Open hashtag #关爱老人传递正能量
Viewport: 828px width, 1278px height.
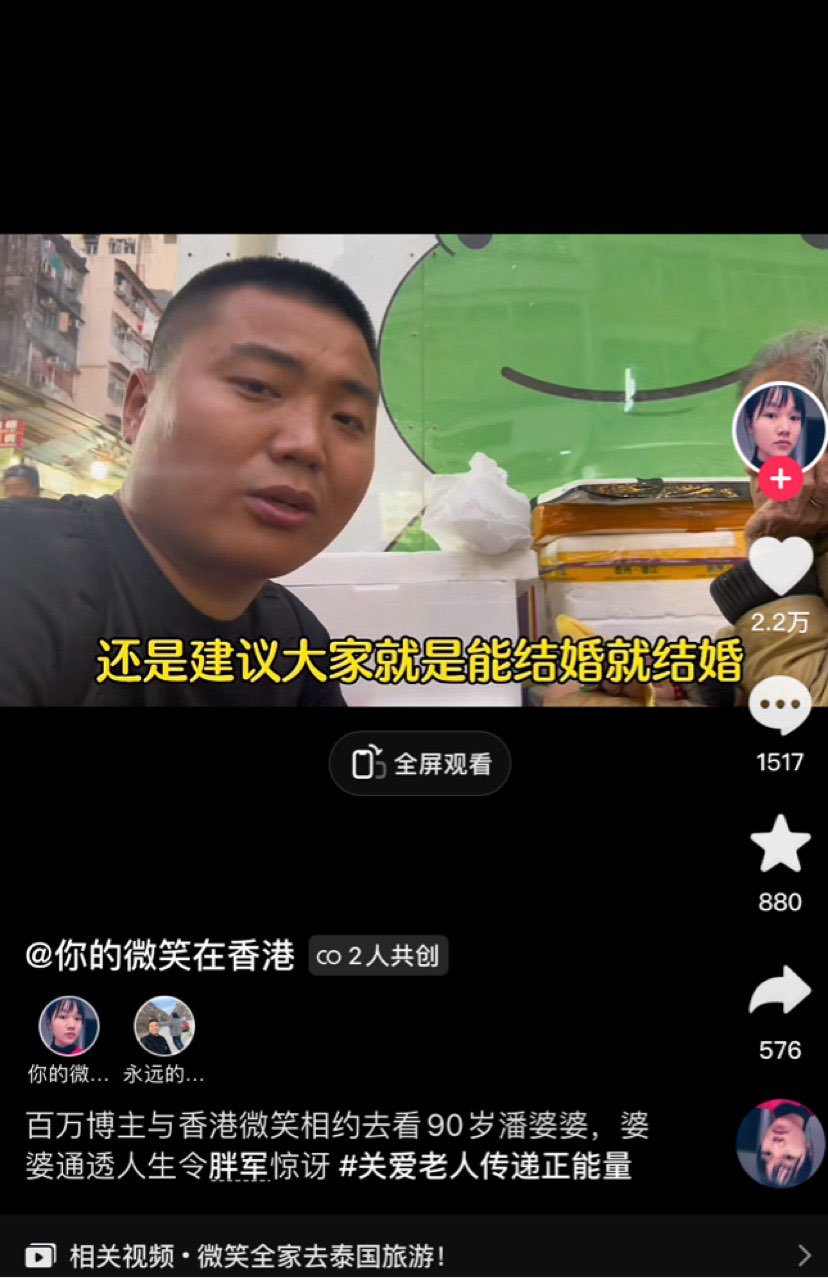486,1166
